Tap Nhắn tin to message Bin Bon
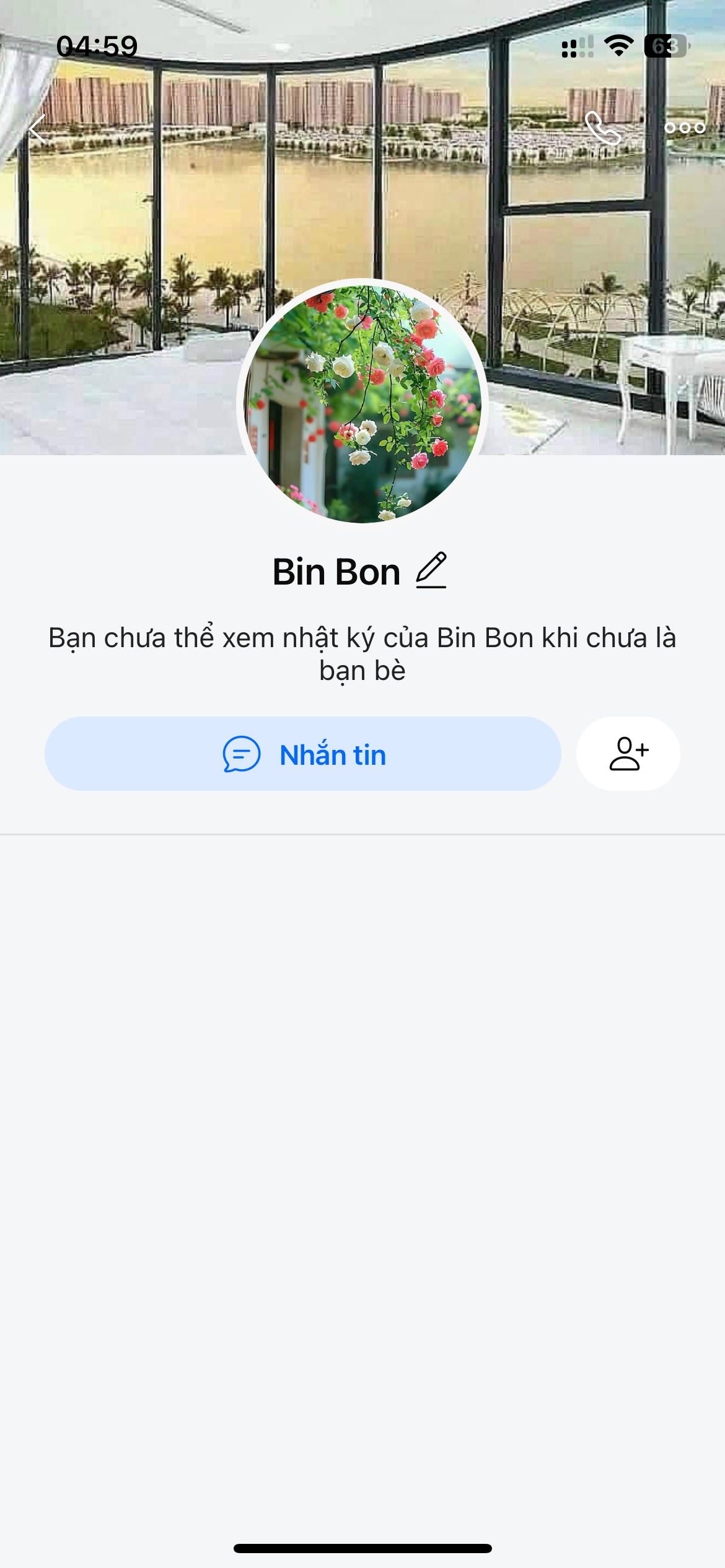The width and height of the screenshot is (725, 1568). (x=302, y=754)
